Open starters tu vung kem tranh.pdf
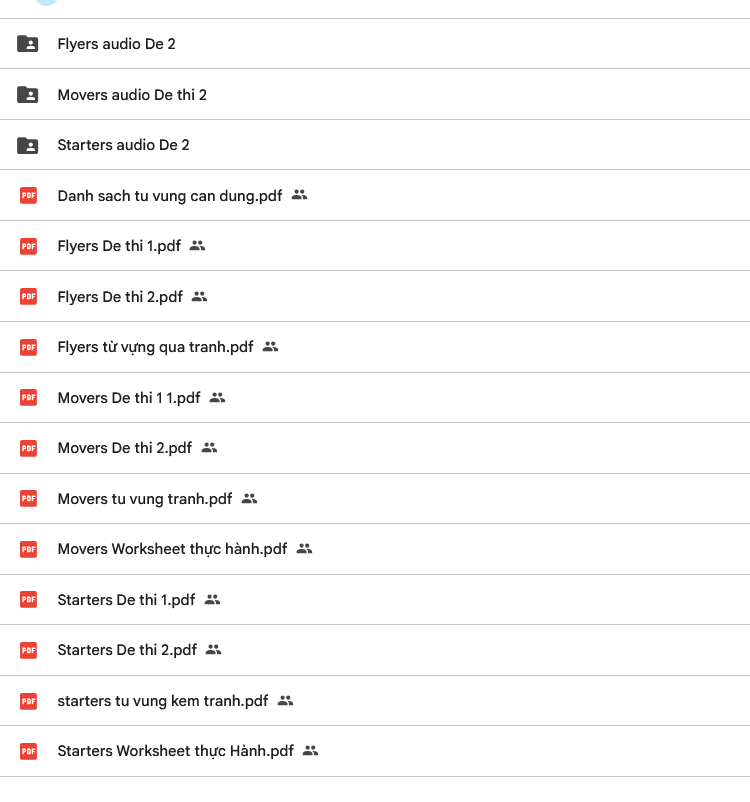Screen dimensions: 750x802 tap(163, 701)
